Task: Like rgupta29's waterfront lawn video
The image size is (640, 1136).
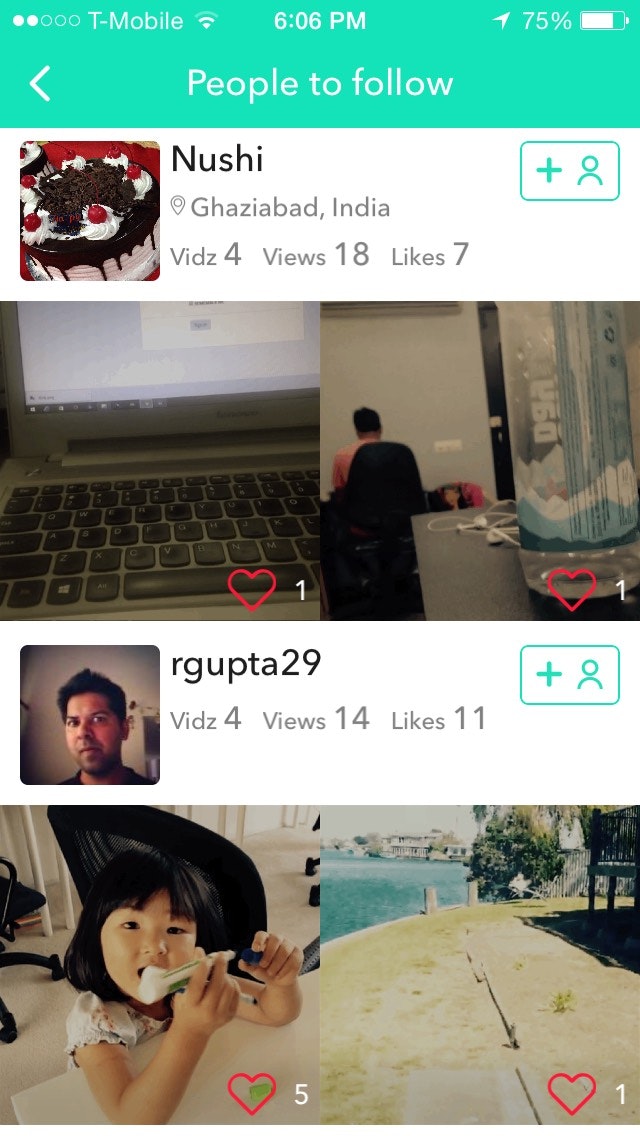Action: pos(572,1094)
